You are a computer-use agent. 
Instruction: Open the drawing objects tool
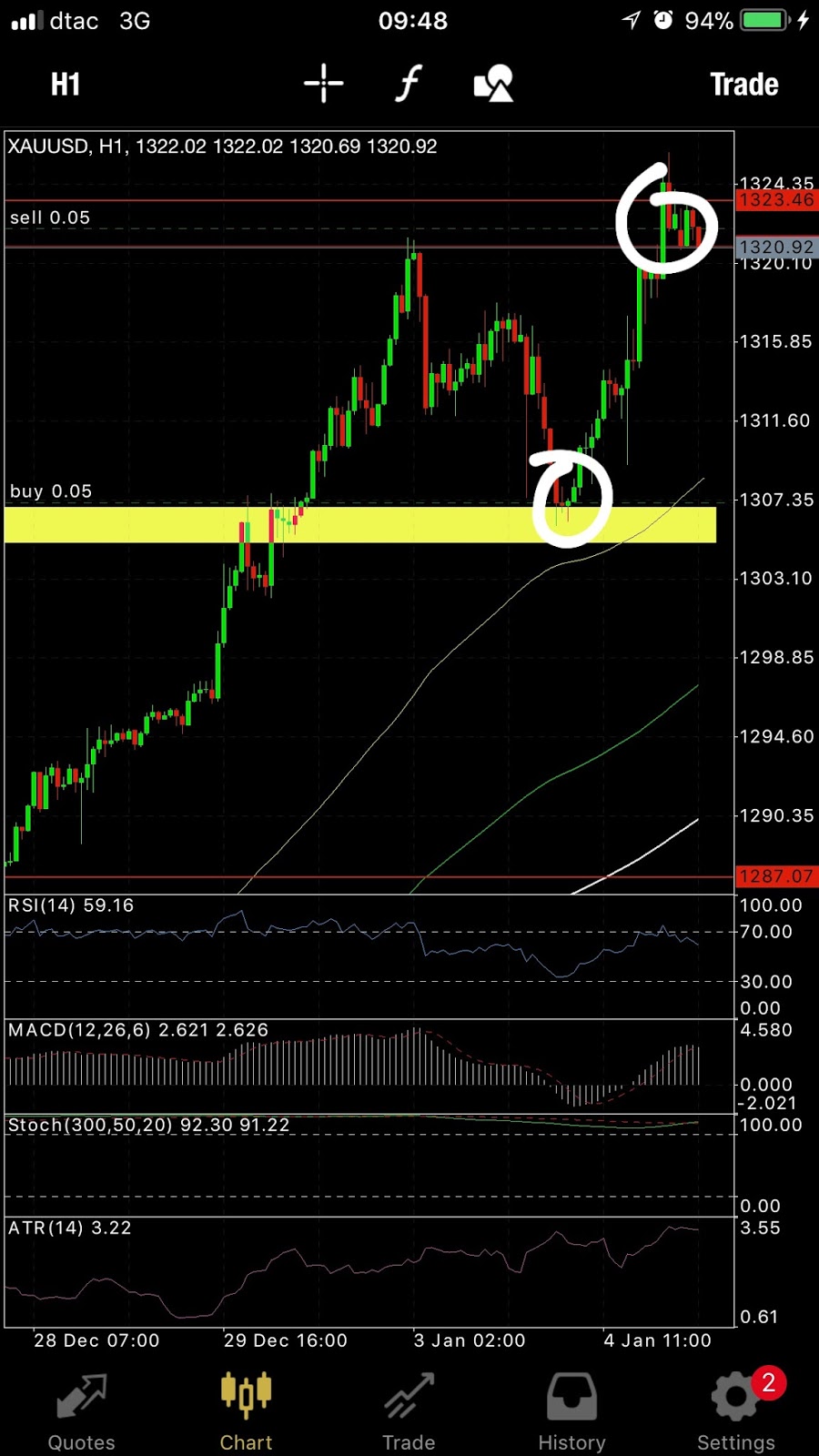(494, 84)
